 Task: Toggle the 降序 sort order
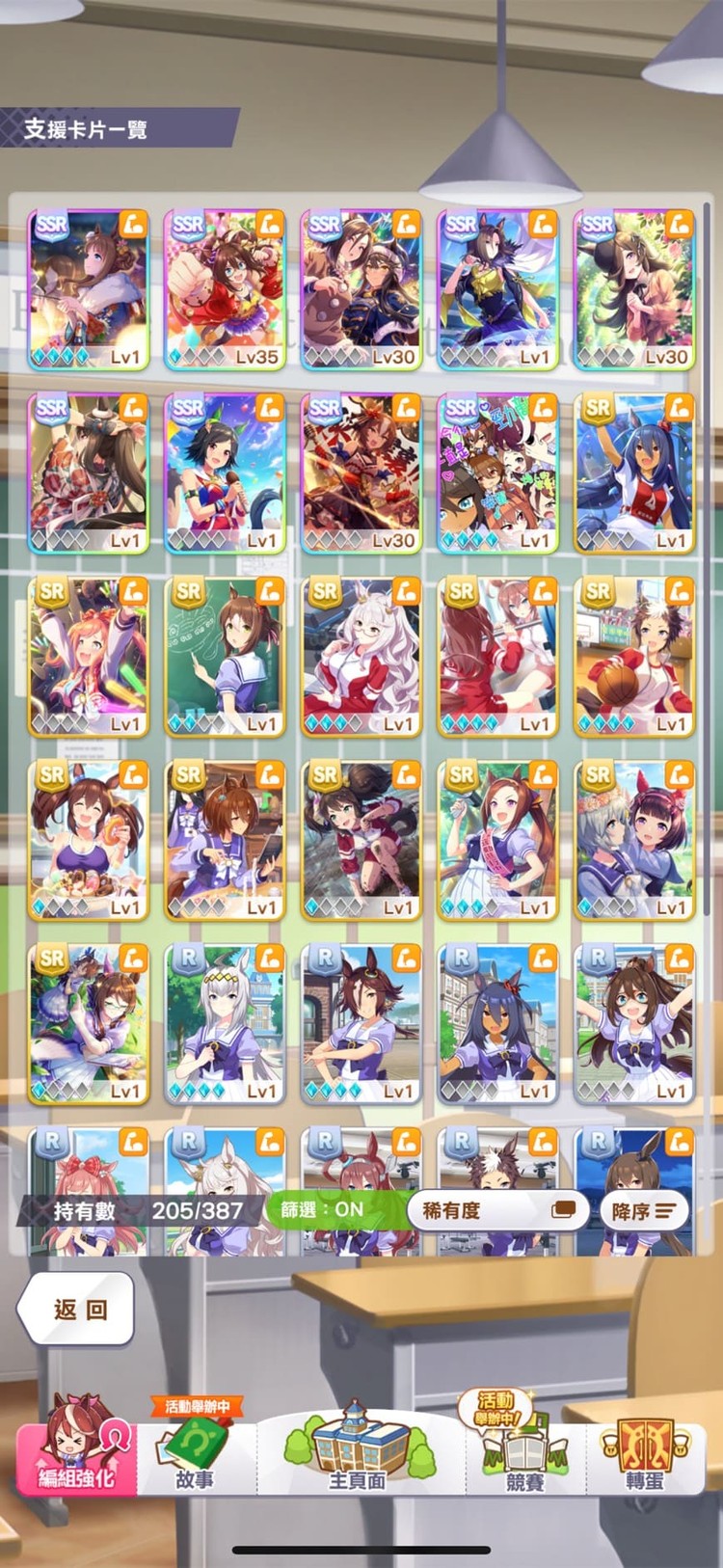point(643,1210)
